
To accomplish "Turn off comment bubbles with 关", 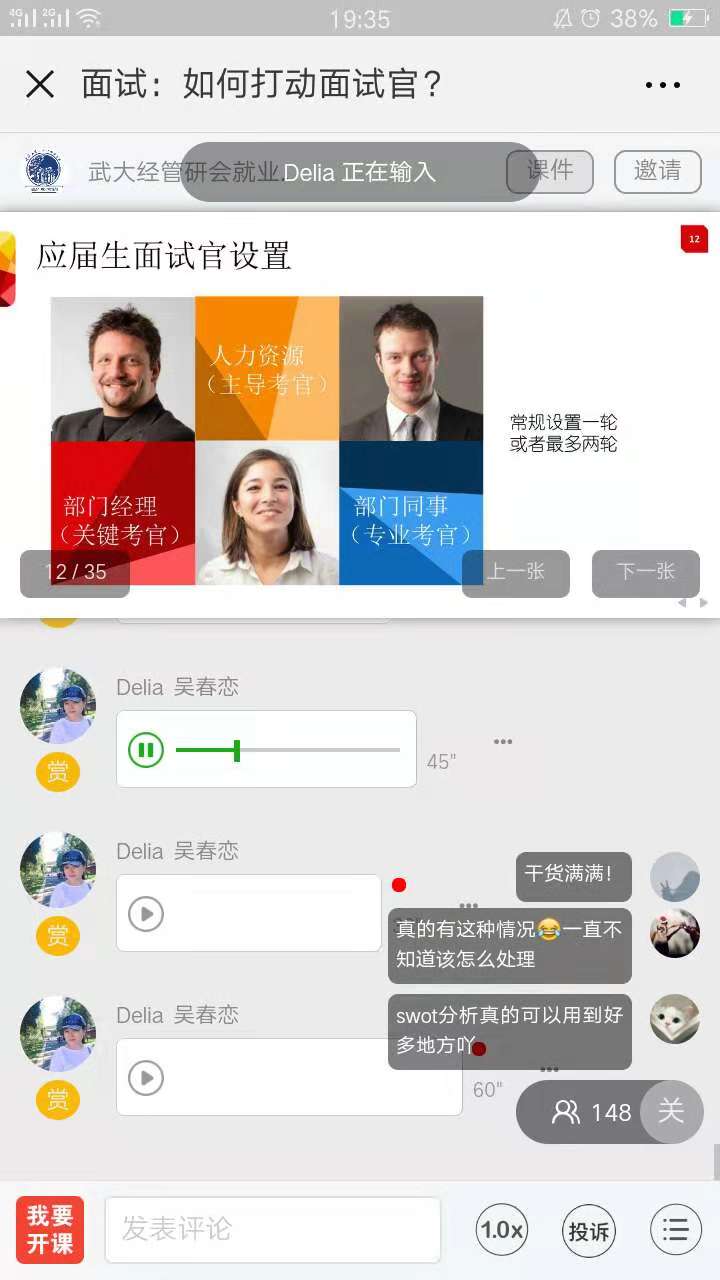I will click(x=671, y=1112).
